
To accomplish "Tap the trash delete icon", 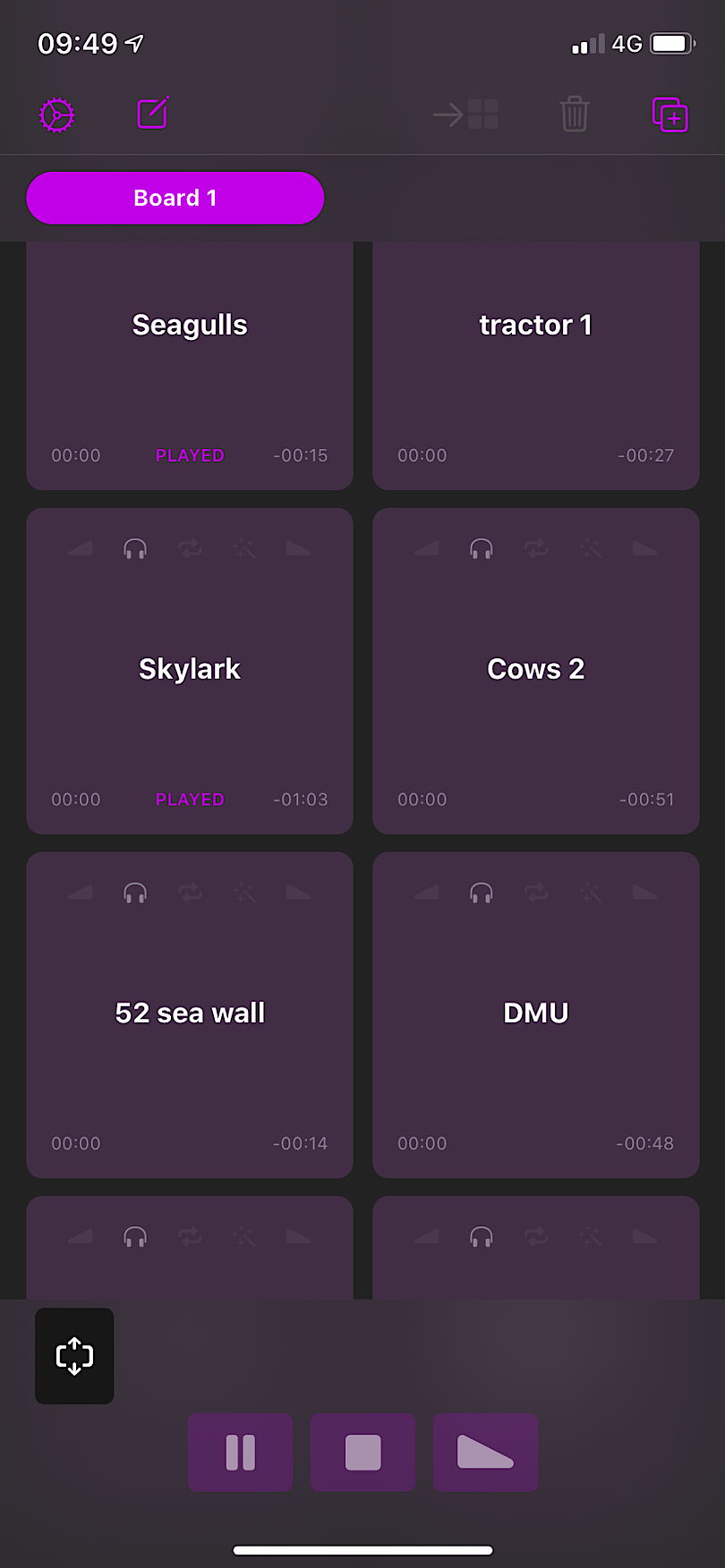I will tap(575, 114).
